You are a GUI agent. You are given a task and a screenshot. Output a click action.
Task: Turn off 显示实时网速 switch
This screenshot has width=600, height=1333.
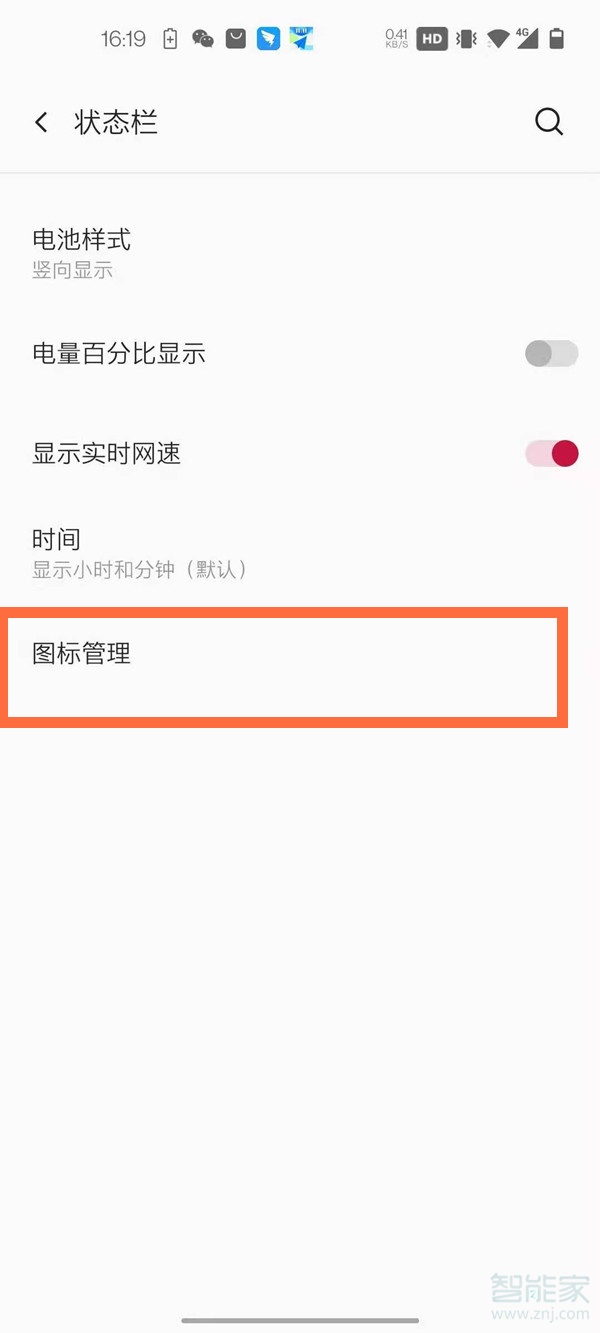pos(551,453)
